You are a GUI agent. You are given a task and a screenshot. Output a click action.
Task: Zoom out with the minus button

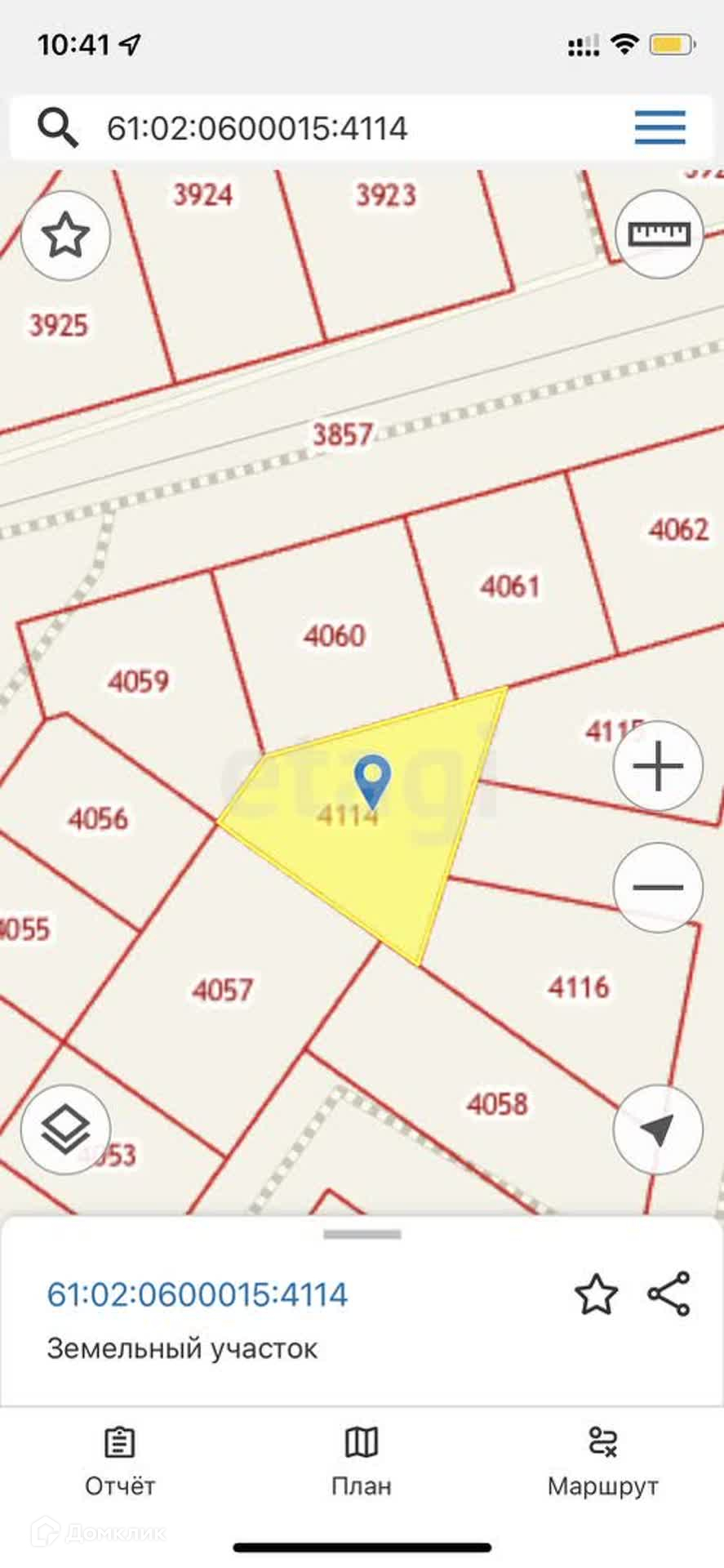[658, 888]
